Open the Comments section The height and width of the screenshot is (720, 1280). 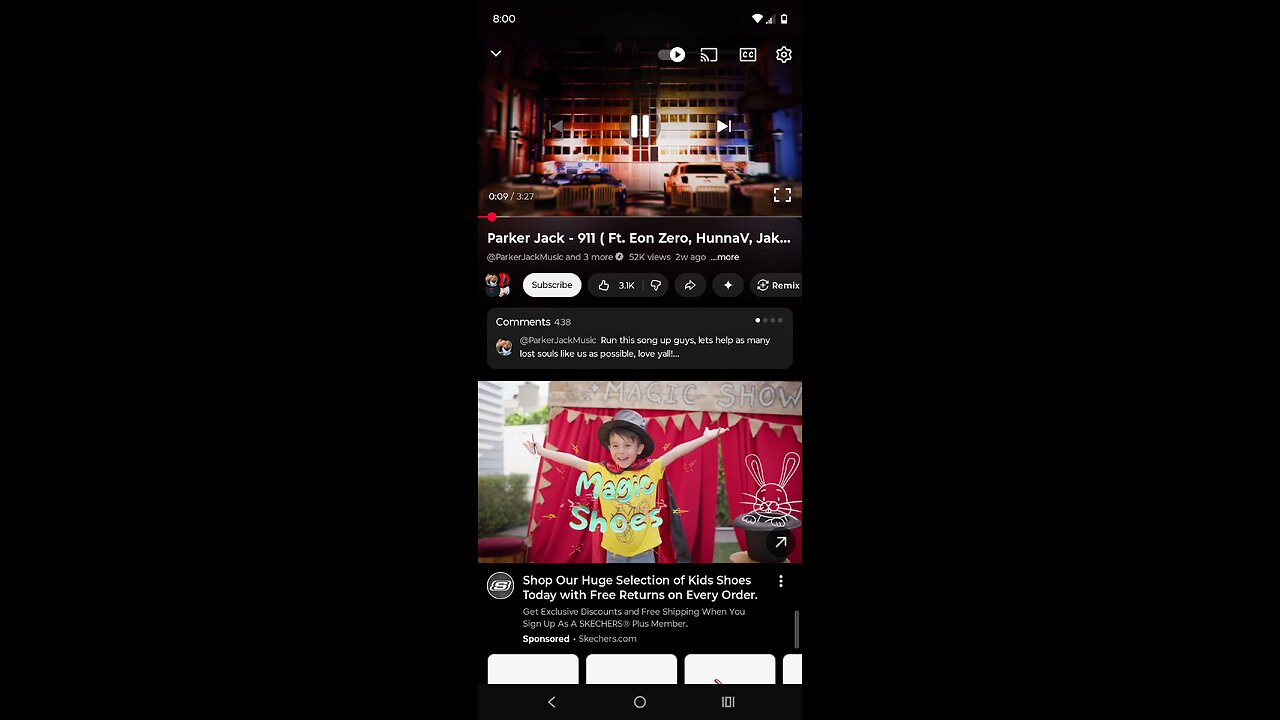(639, 338)
